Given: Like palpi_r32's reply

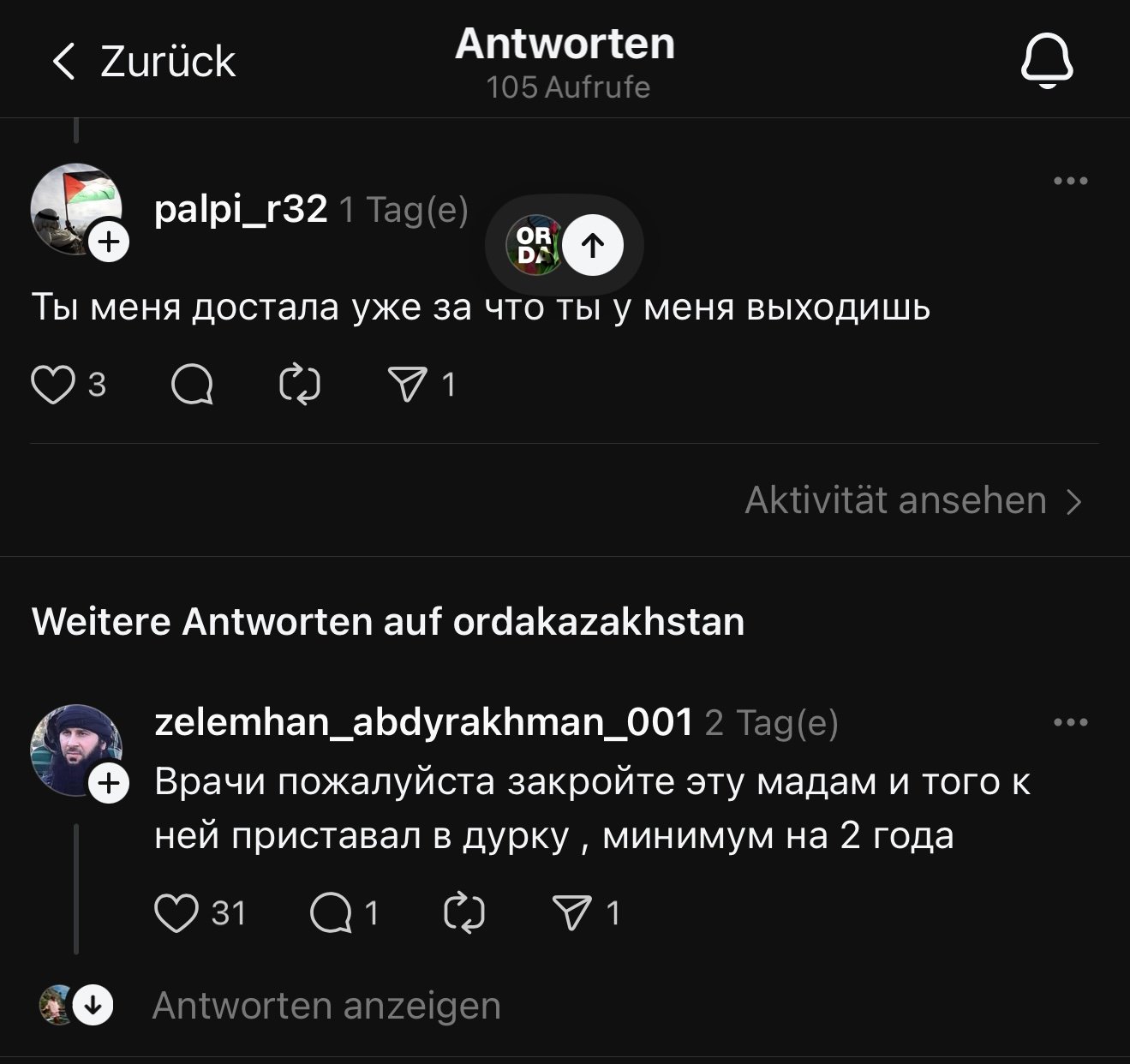Looking at the screenshot, I should (x=53, y=385).
